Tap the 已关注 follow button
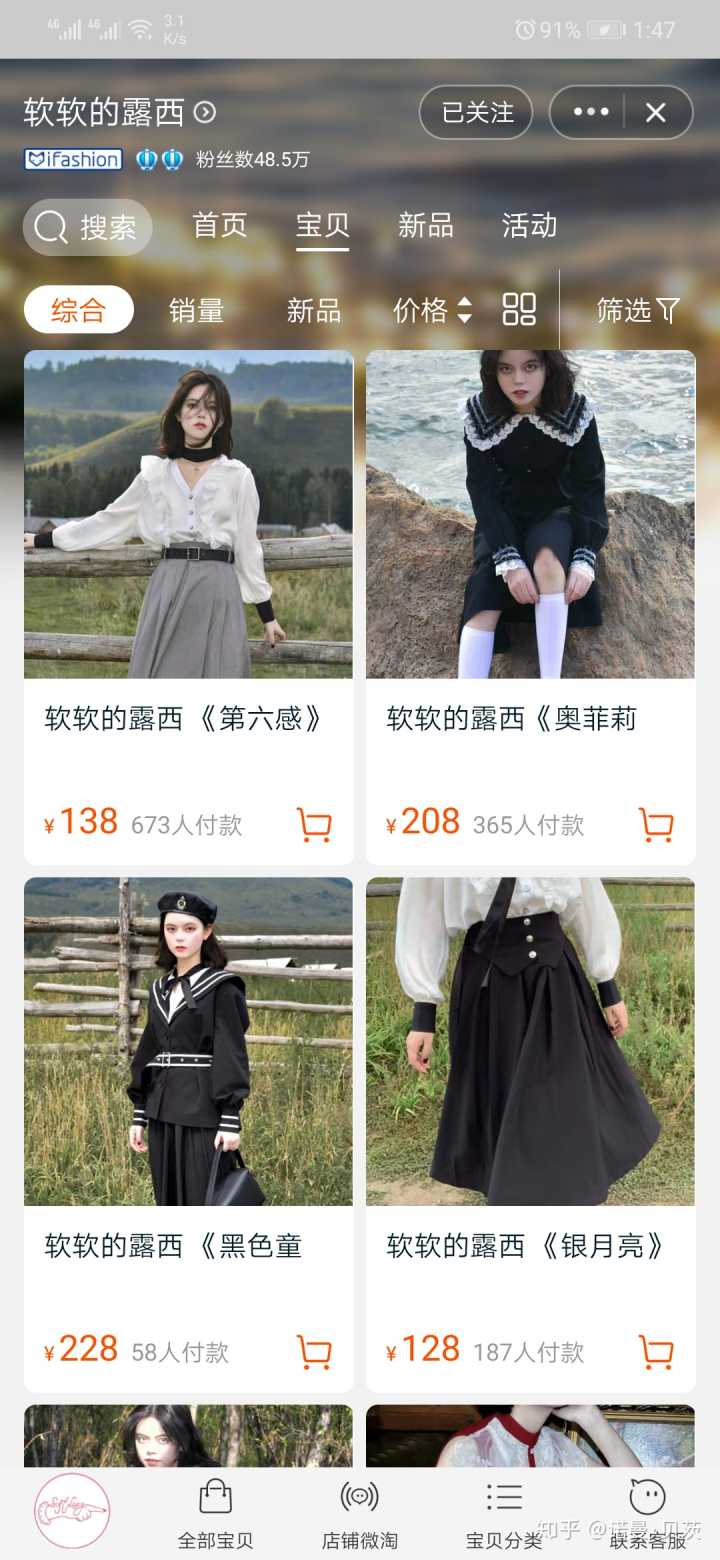Viewport: 720px width, 1560px height. [476, 112]
